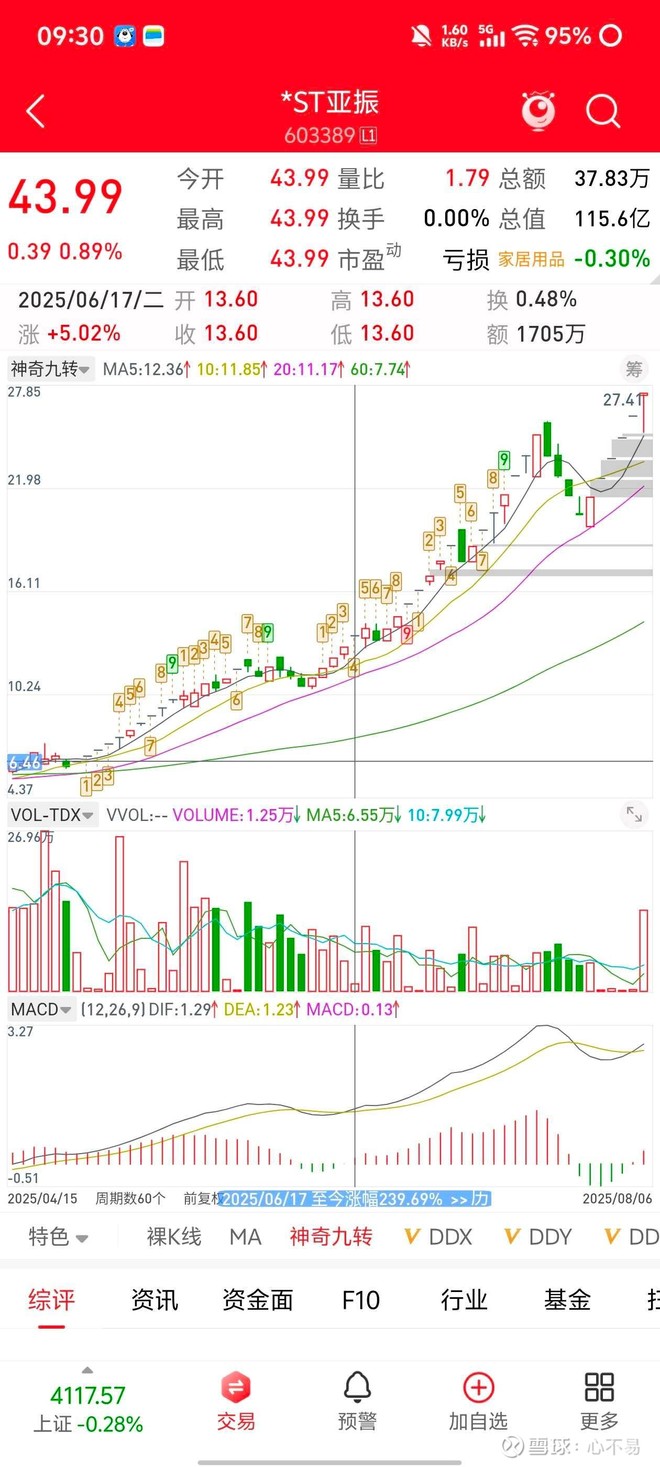Open the search magnifier icon
The image size is (660, 1467).
pyautogui.click(x=603, y=111)
